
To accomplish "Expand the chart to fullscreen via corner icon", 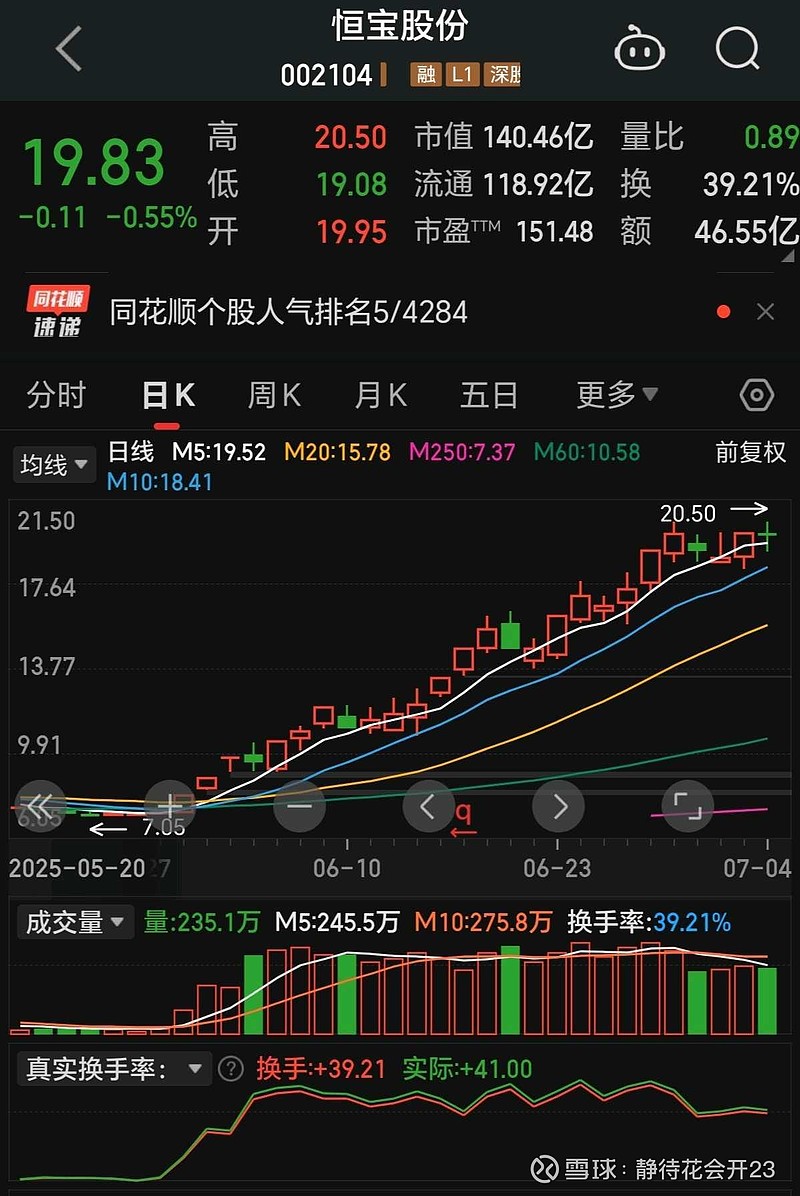I will (685, 805).
